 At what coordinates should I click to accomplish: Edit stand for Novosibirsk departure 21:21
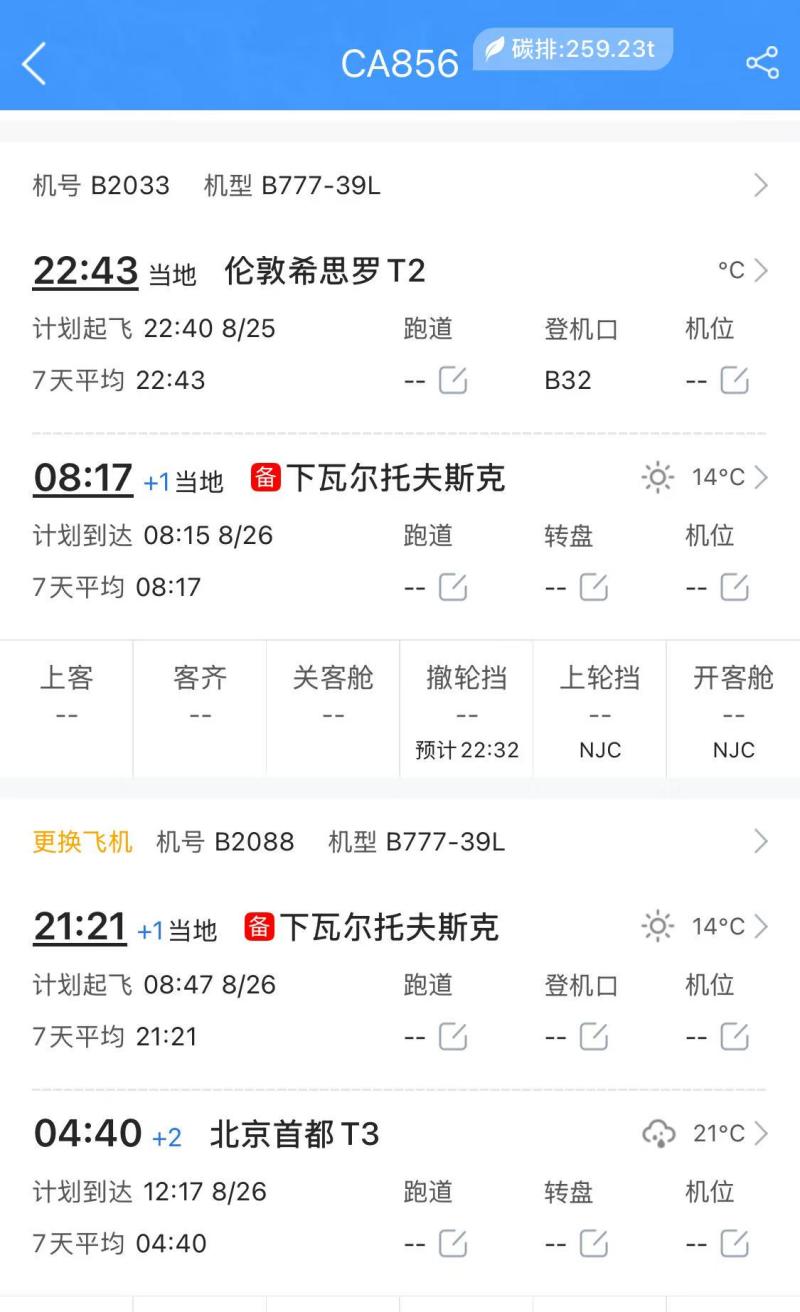point(734,1036)
